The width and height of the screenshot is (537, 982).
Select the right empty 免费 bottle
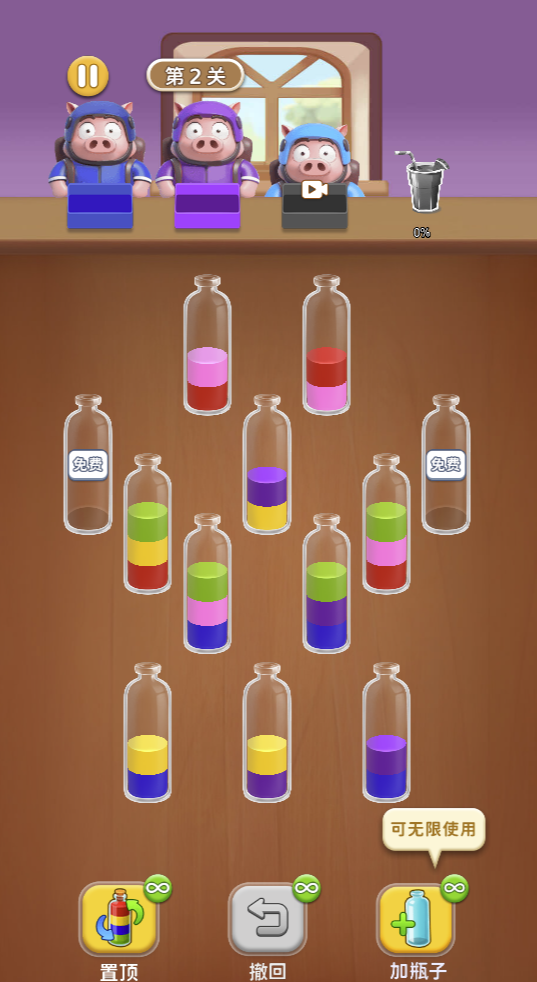click(446, 464)
